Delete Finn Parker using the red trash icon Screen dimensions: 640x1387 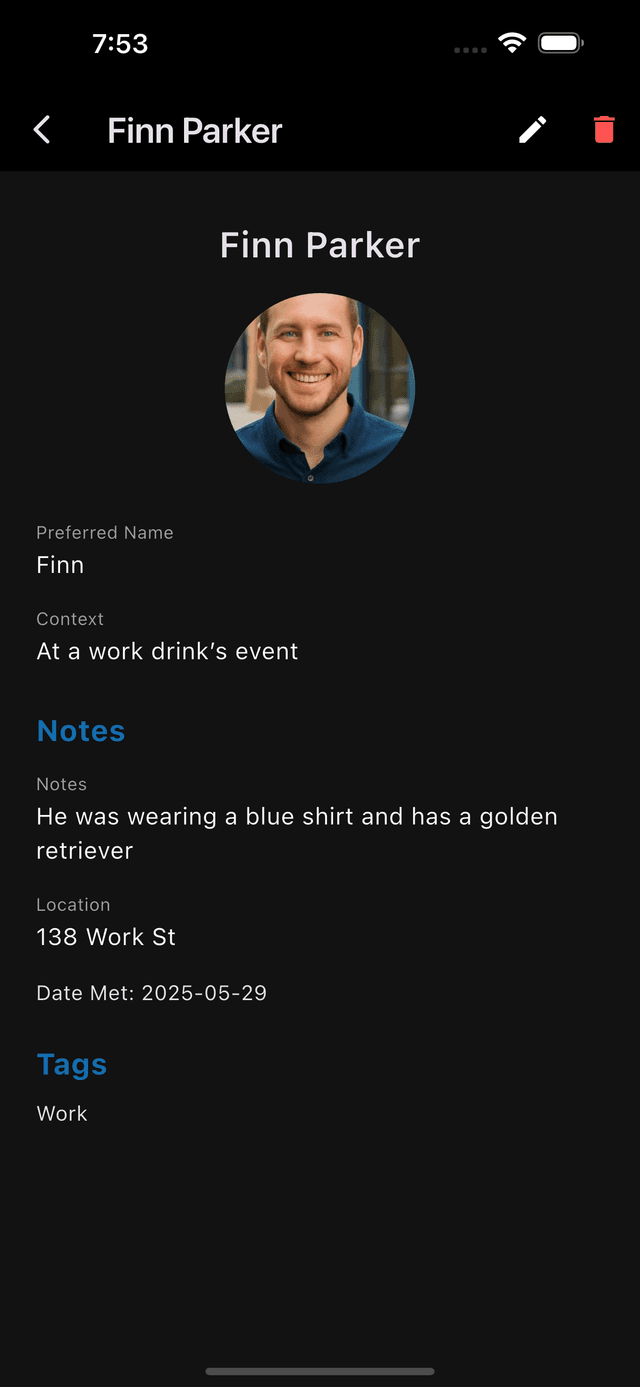pyautogui.click(x=604, y=130)
